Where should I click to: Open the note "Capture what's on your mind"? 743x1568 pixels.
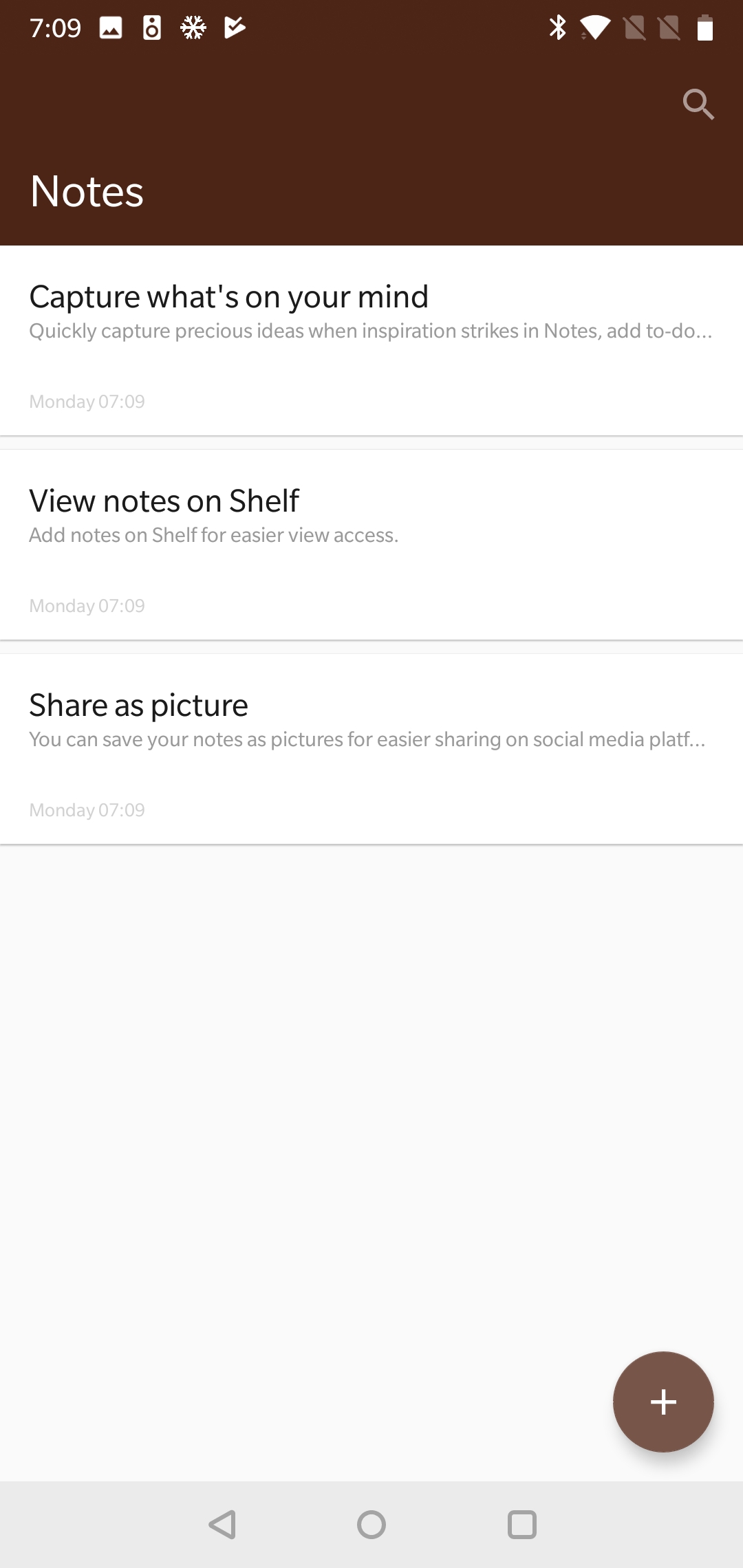tap(371, 340)
